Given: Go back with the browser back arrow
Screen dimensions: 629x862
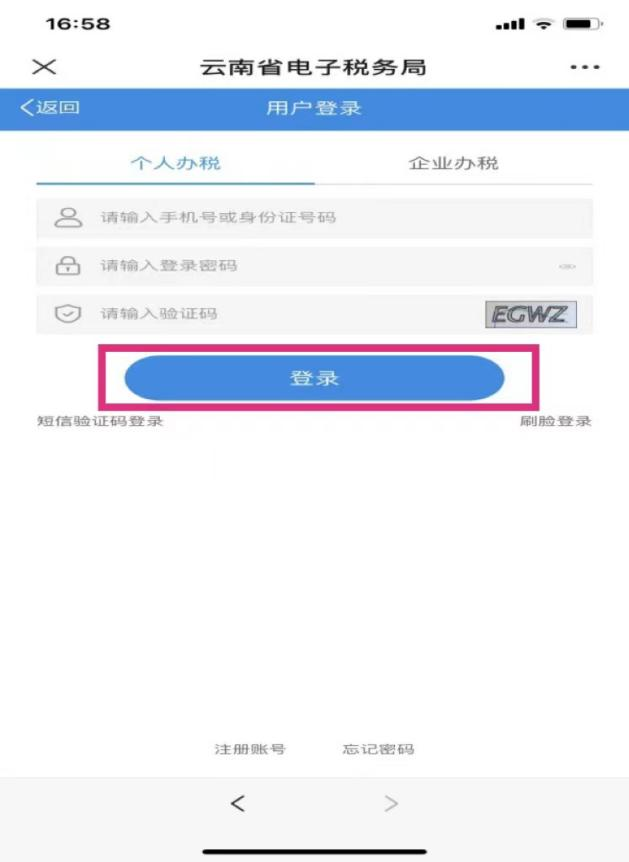Looking at the screenshot, I should coord(237,803).
